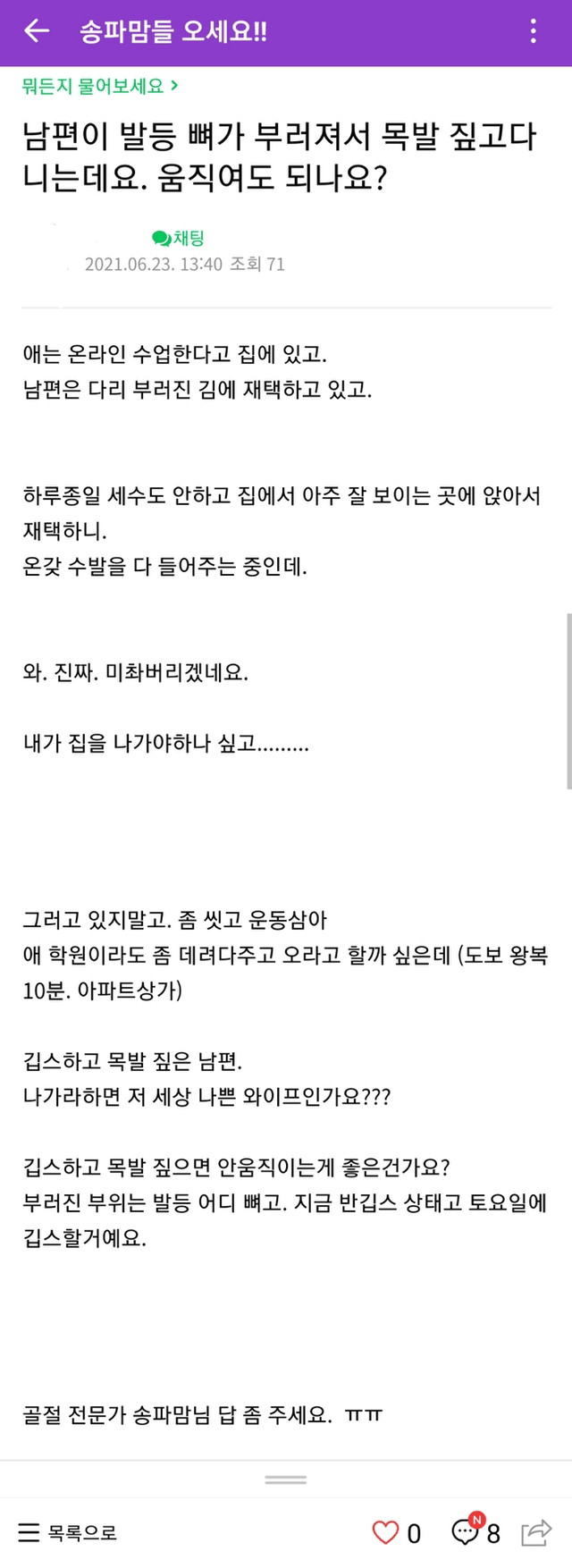Open the three-dot overflow menu

click(534, 32)
